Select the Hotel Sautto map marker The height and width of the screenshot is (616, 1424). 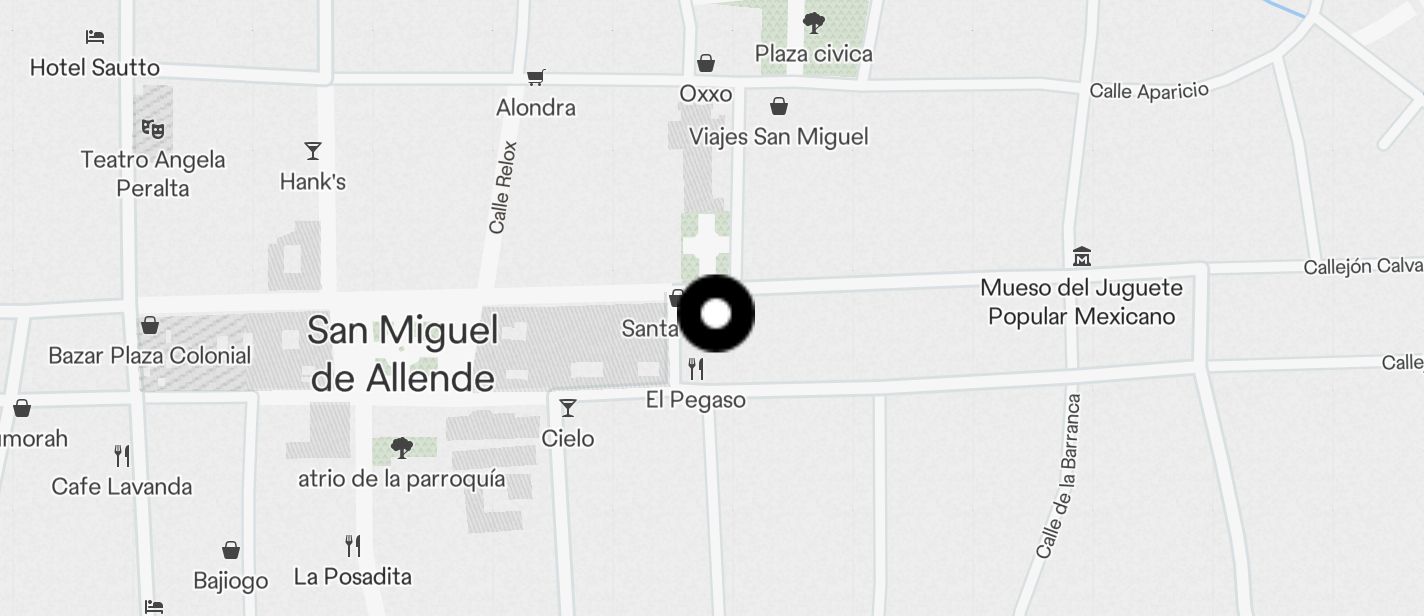95,37
